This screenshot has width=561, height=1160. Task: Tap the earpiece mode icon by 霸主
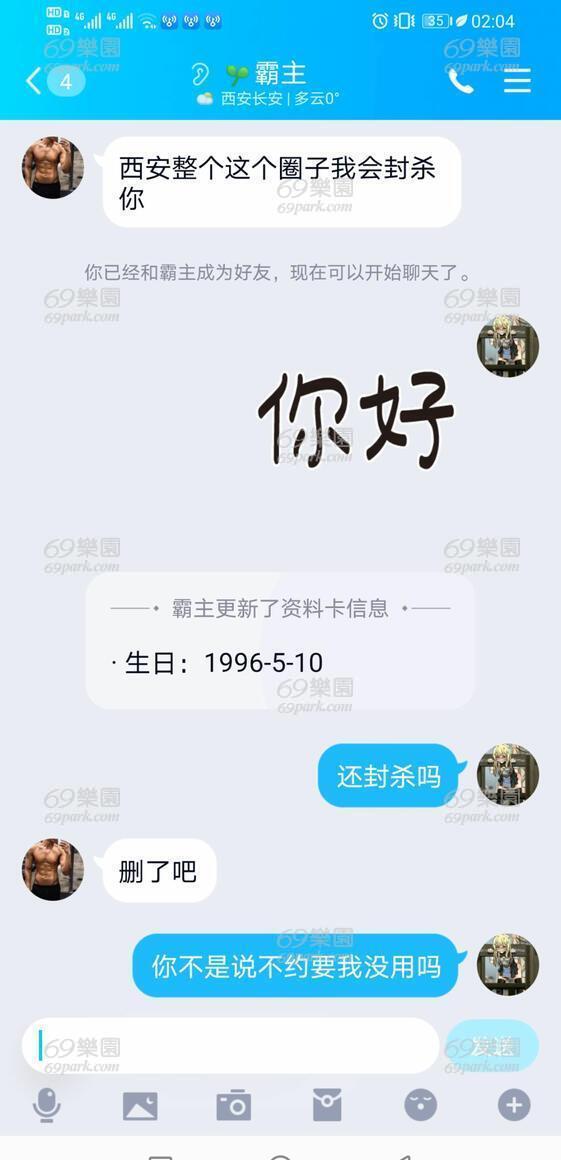coord(200,74)
